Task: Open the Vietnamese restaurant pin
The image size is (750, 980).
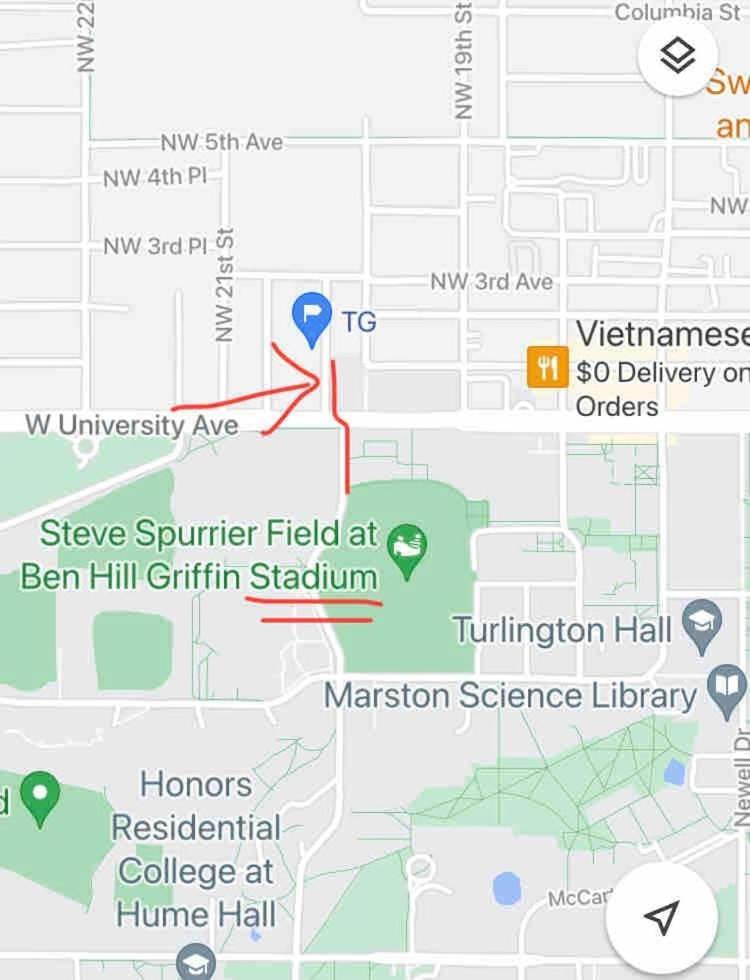Action: (547, 367)
